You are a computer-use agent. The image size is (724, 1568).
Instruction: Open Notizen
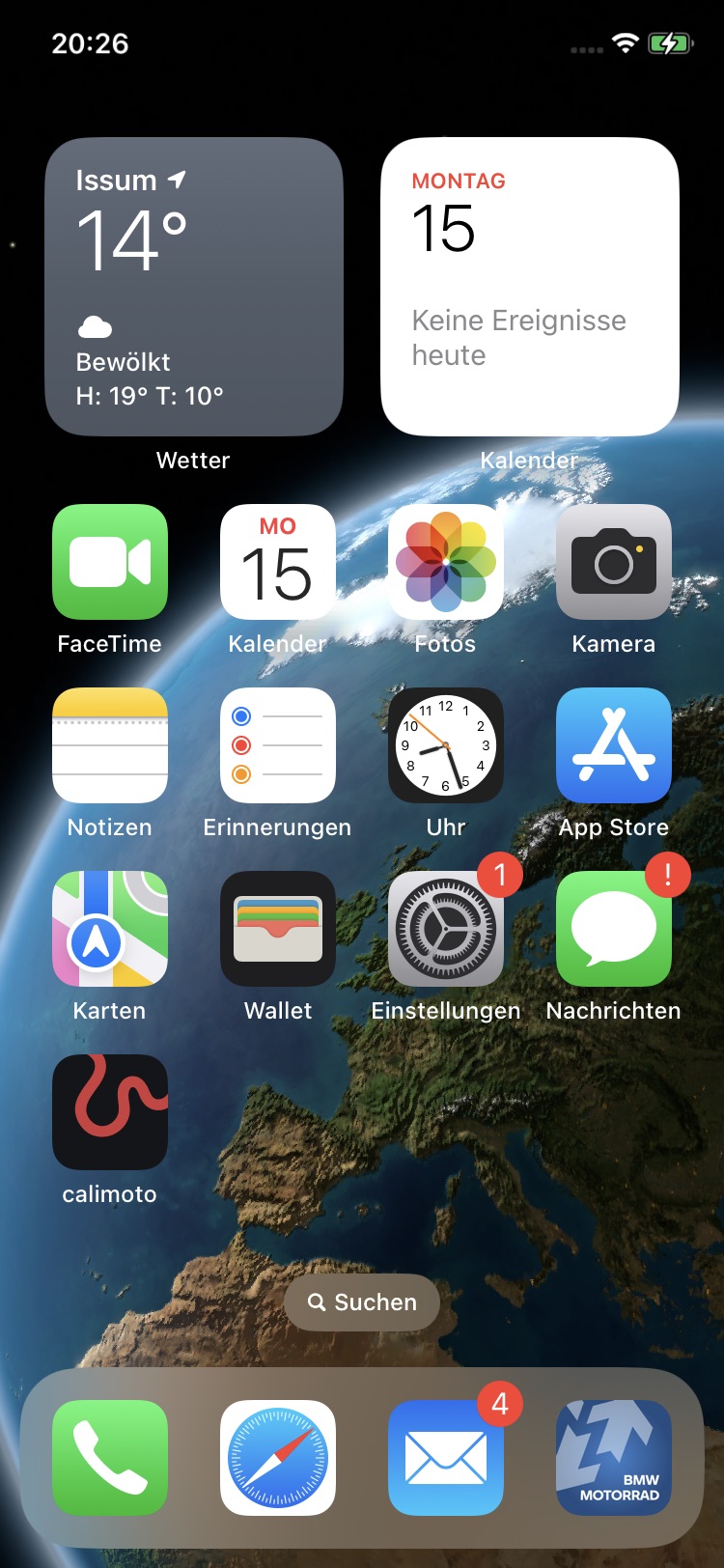tap(110, 745)
